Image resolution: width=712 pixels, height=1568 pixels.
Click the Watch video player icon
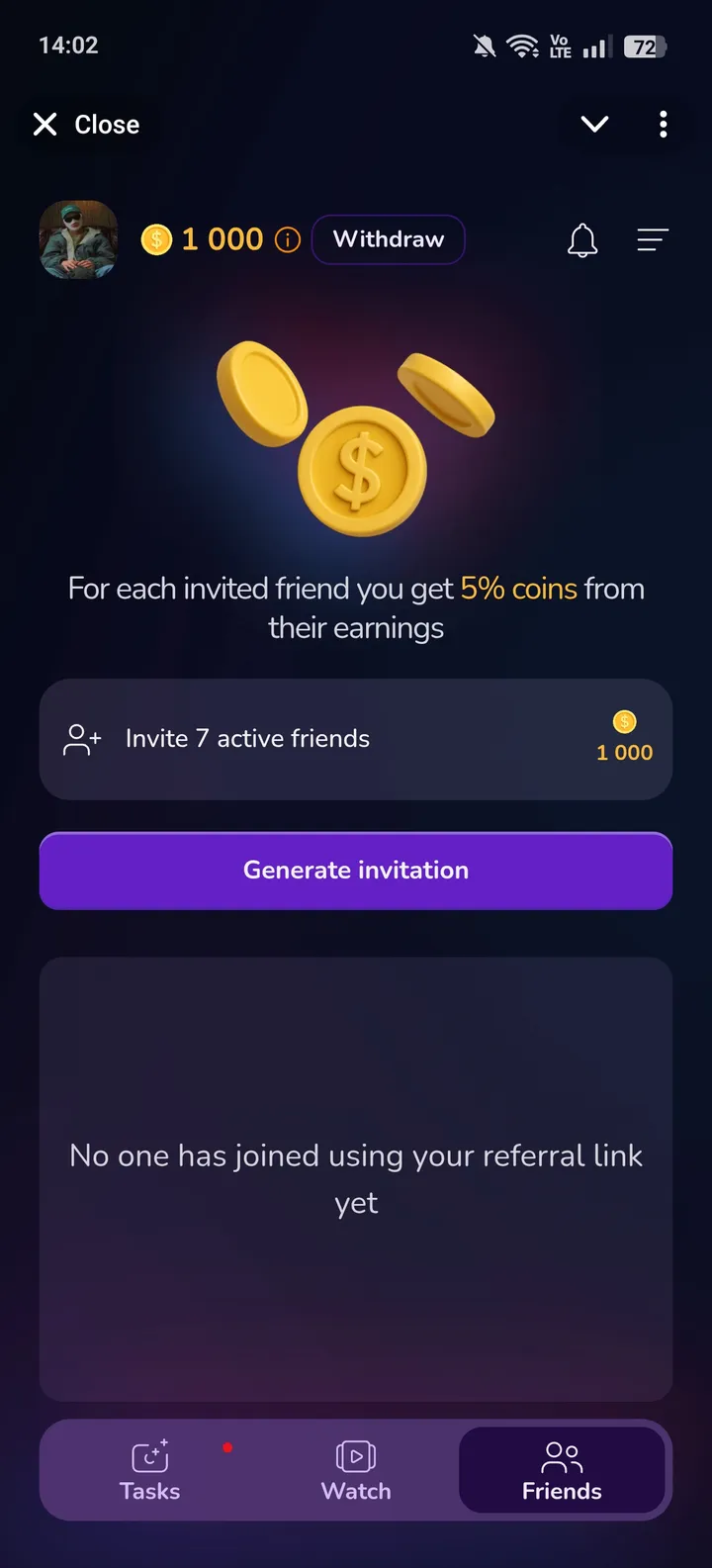355,1456
